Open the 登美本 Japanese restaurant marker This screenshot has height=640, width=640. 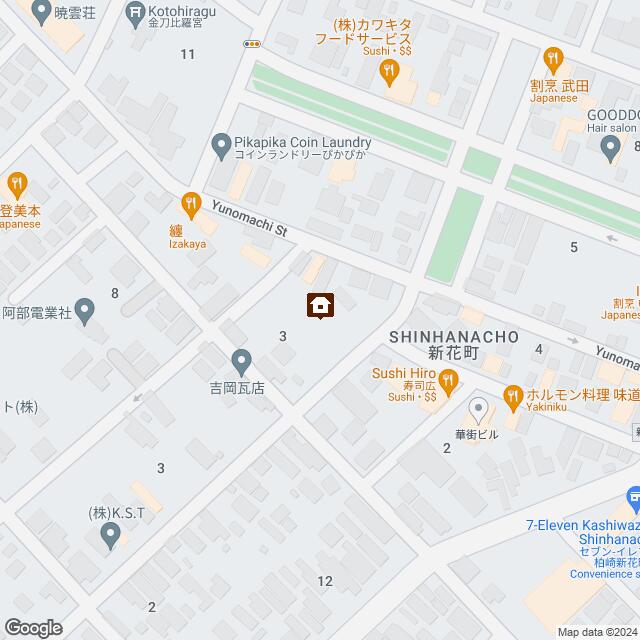(16, 184)
